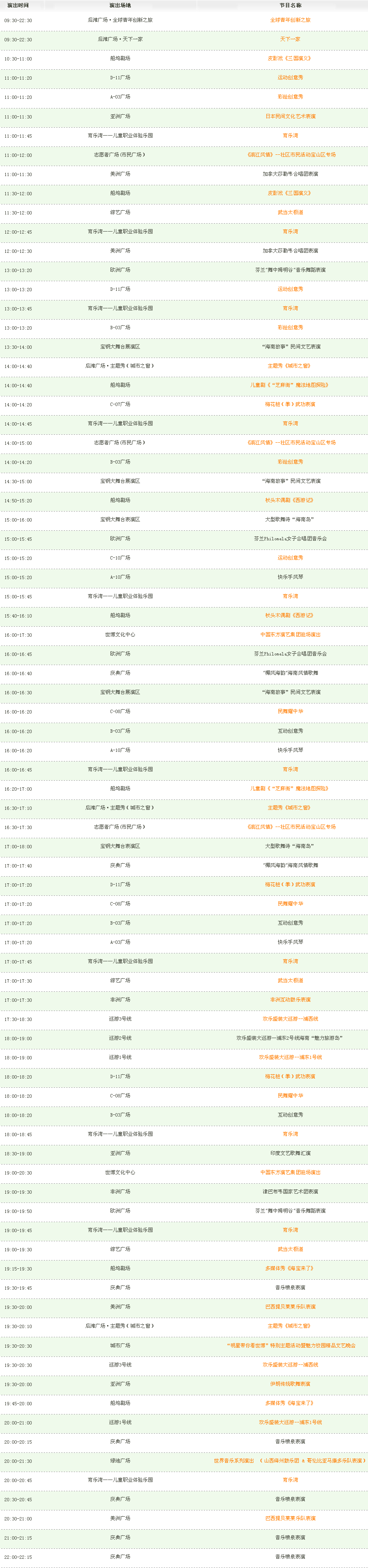Open 日本民间文化艺术表演 link
368x1568 pixels.
point(290,116)
